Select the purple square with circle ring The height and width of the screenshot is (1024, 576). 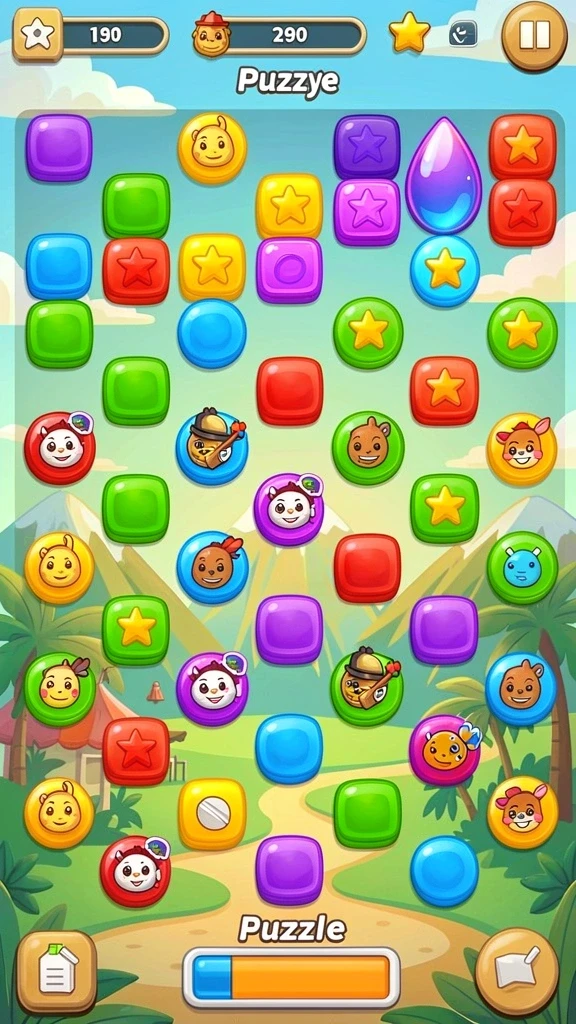(x=289, y=270)
